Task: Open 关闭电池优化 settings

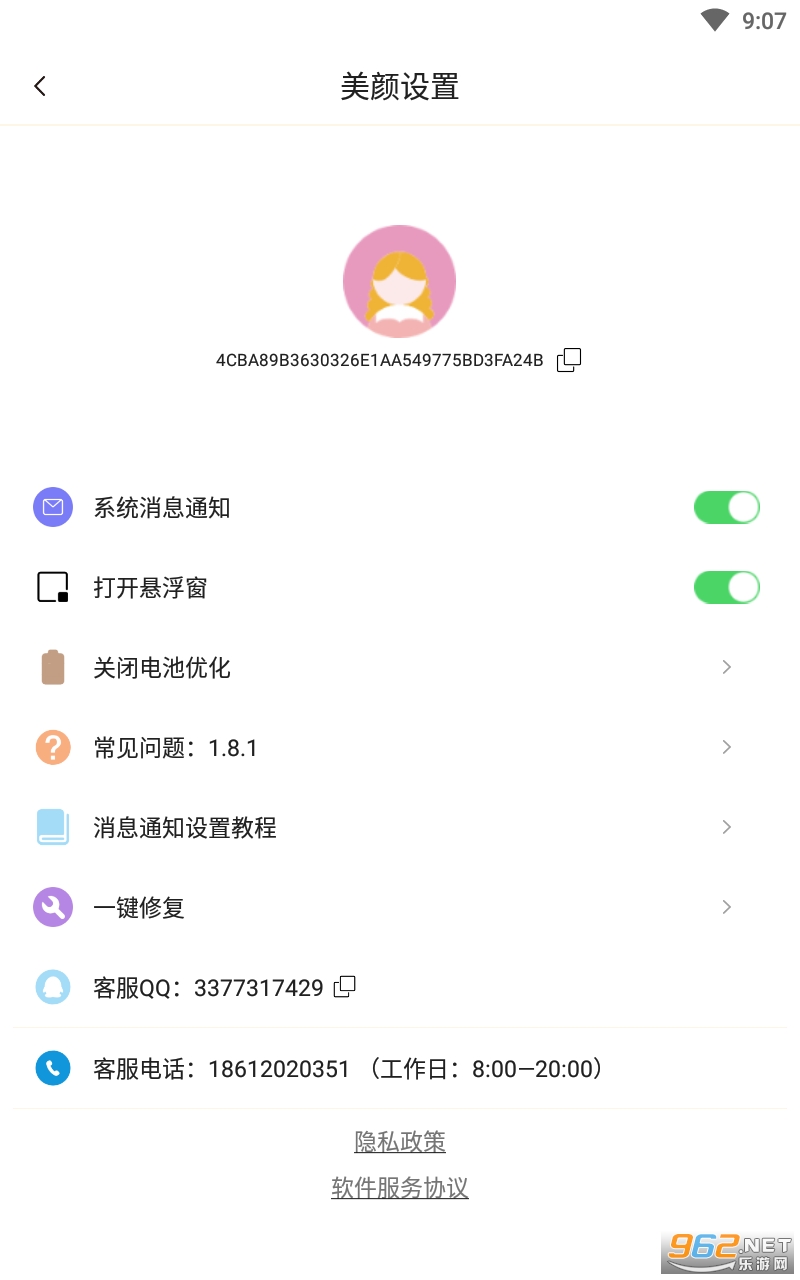Action: coord(400,668)
